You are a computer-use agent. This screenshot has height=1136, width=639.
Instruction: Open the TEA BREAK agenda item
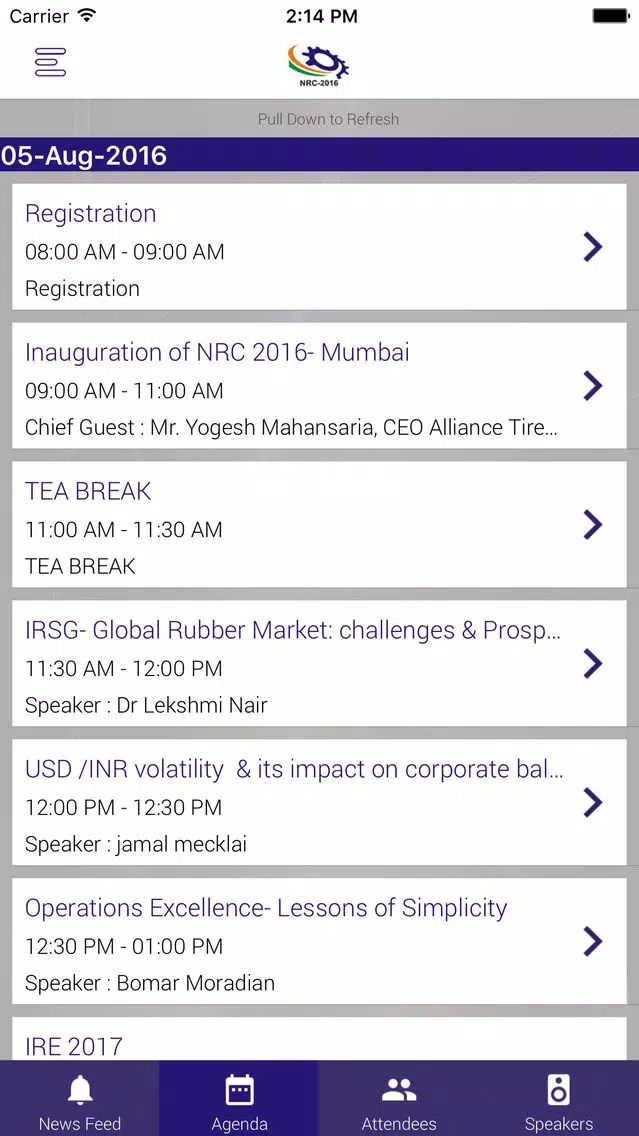(x=320, y=525)
